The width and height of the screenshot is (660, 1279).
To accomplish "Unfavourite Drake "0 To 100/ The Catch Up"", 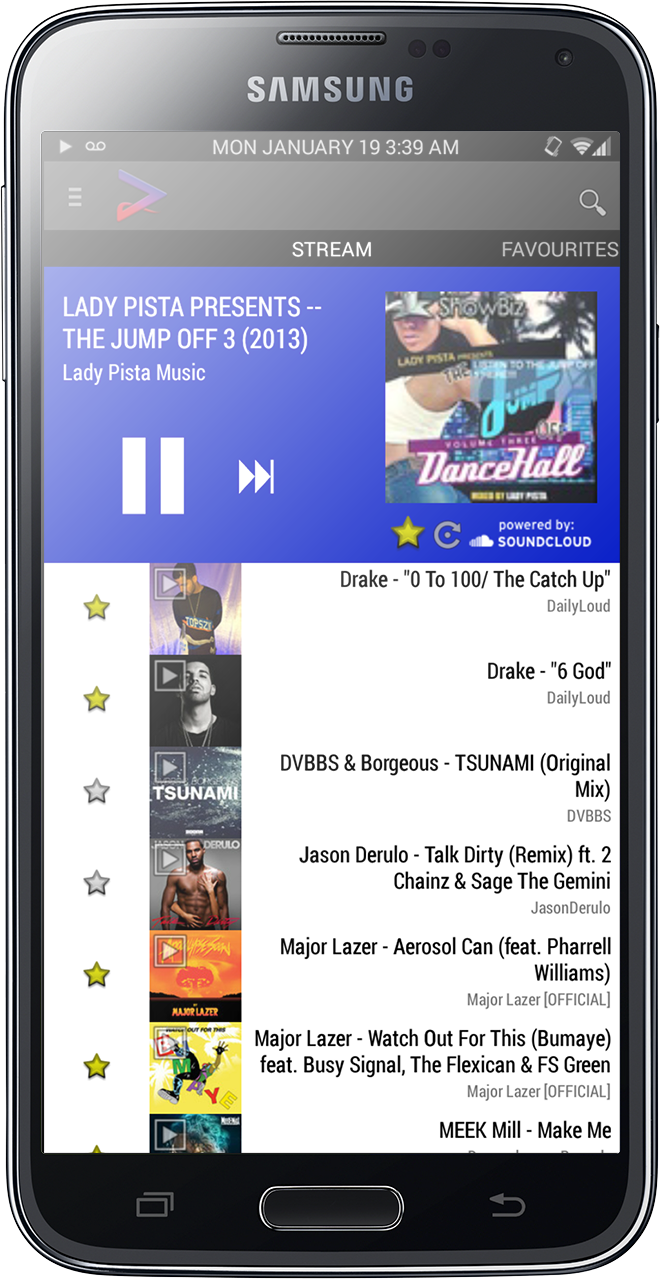I will point(96,607).
